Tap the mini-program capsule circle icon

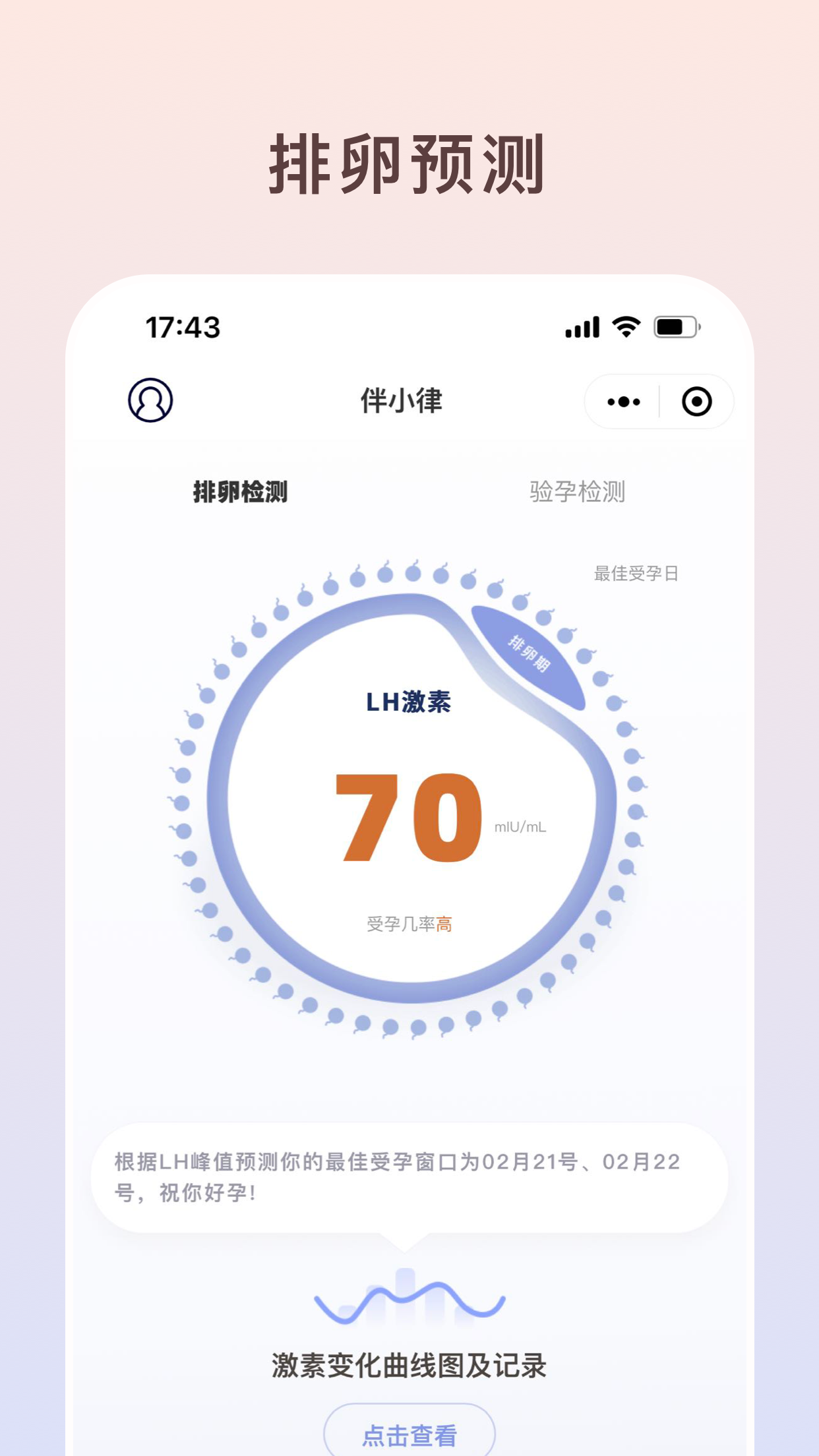(697, 401)
